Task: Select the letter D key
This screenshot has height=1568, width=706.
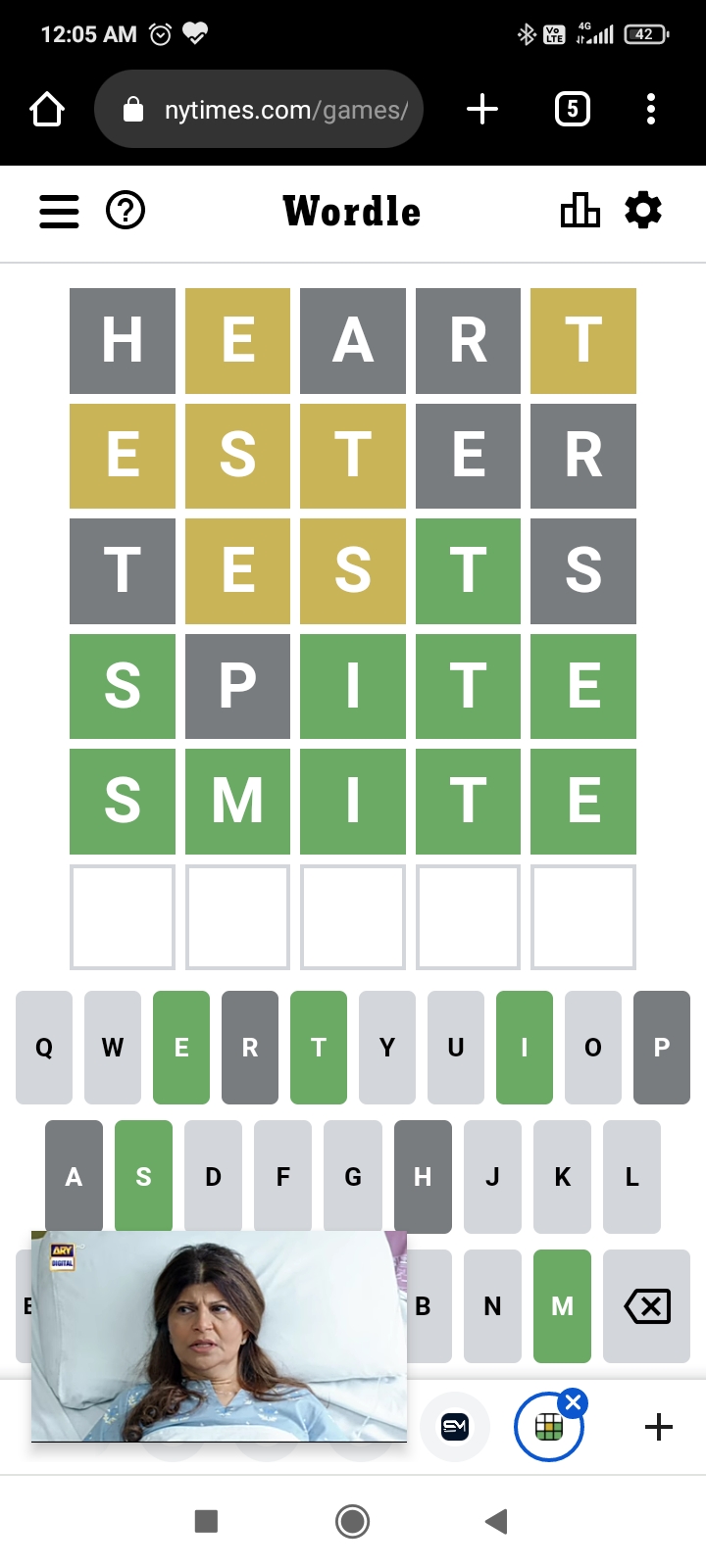Action: (213, 1177)
